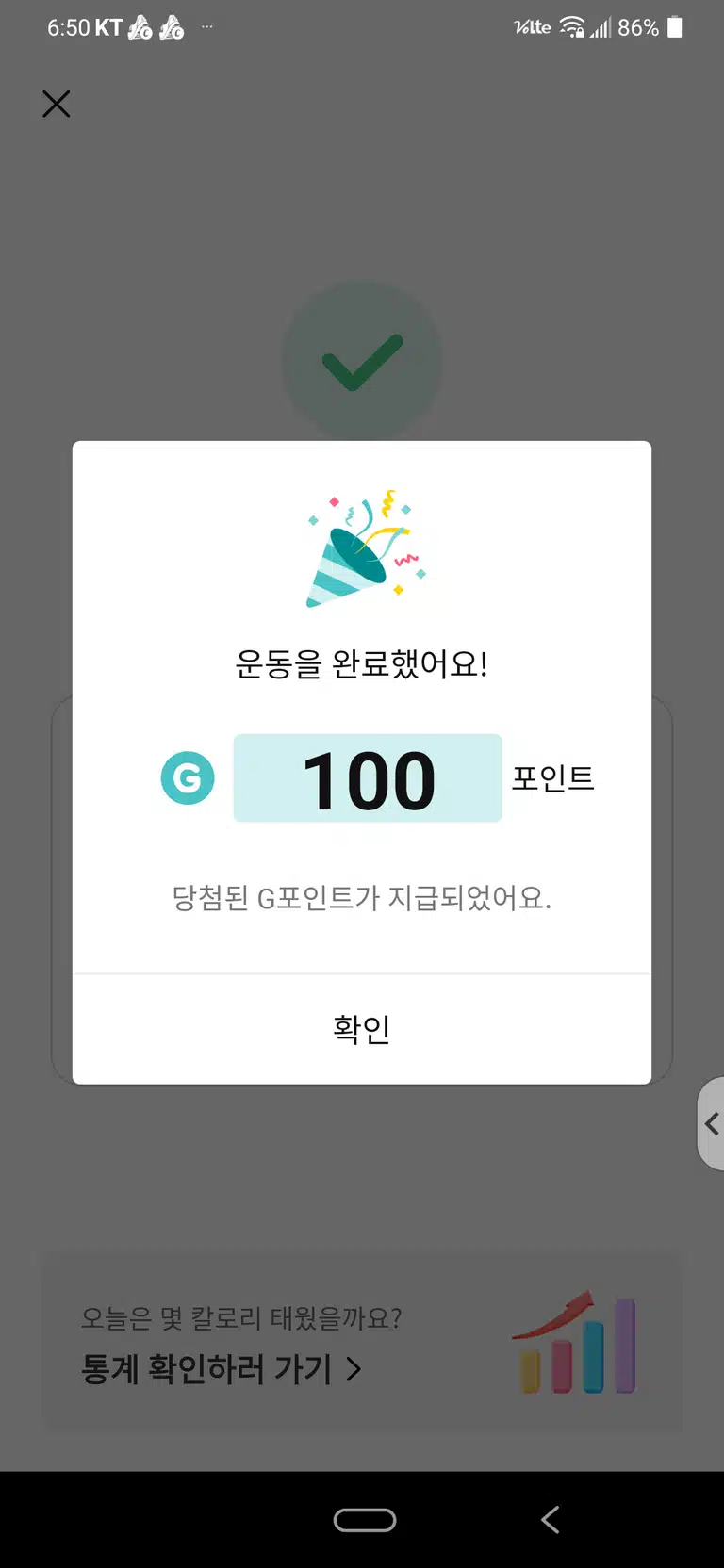The image size is (724, 1568).
Task: Close the screen with the X icon
Action: pos(57,104)
